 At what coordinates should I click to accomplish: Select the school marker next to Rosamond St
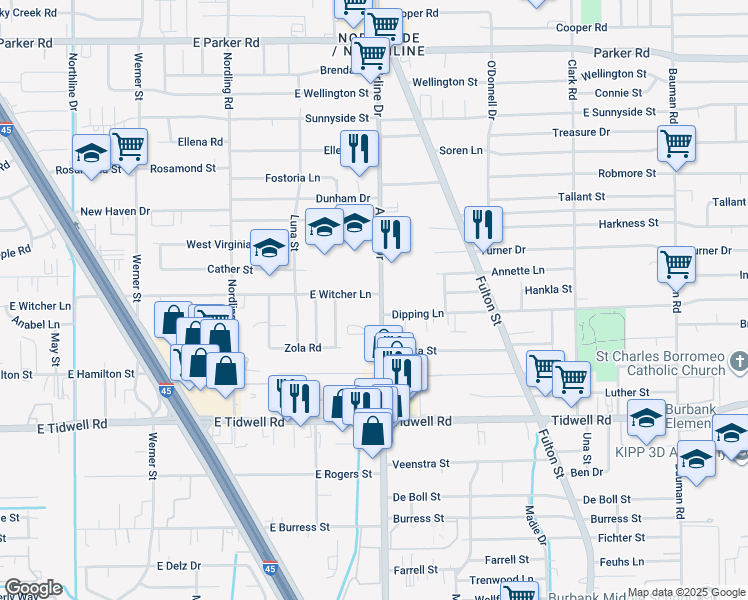point(92,154)
